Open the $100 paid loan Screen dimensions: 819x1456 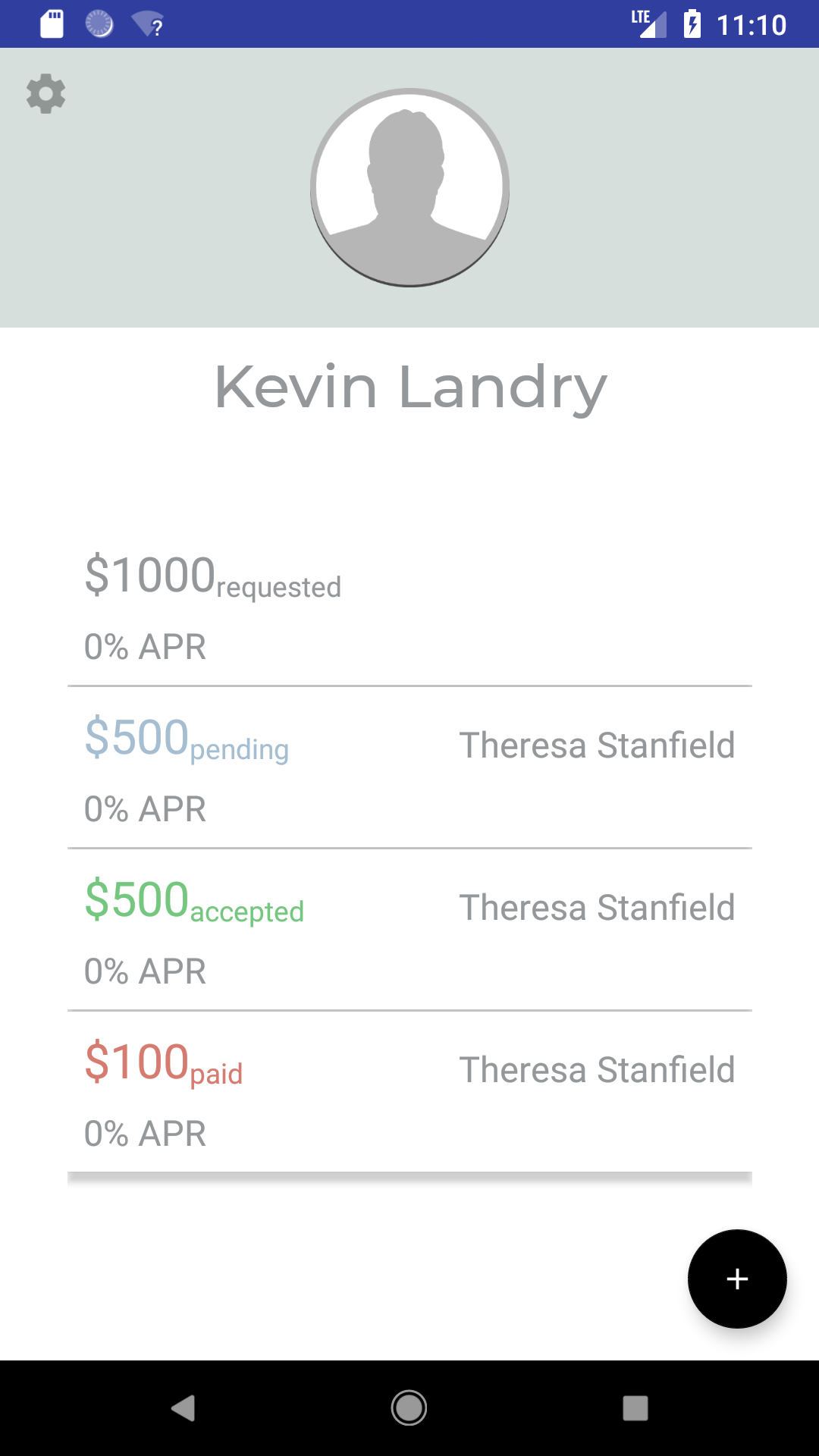[409, 1092]
